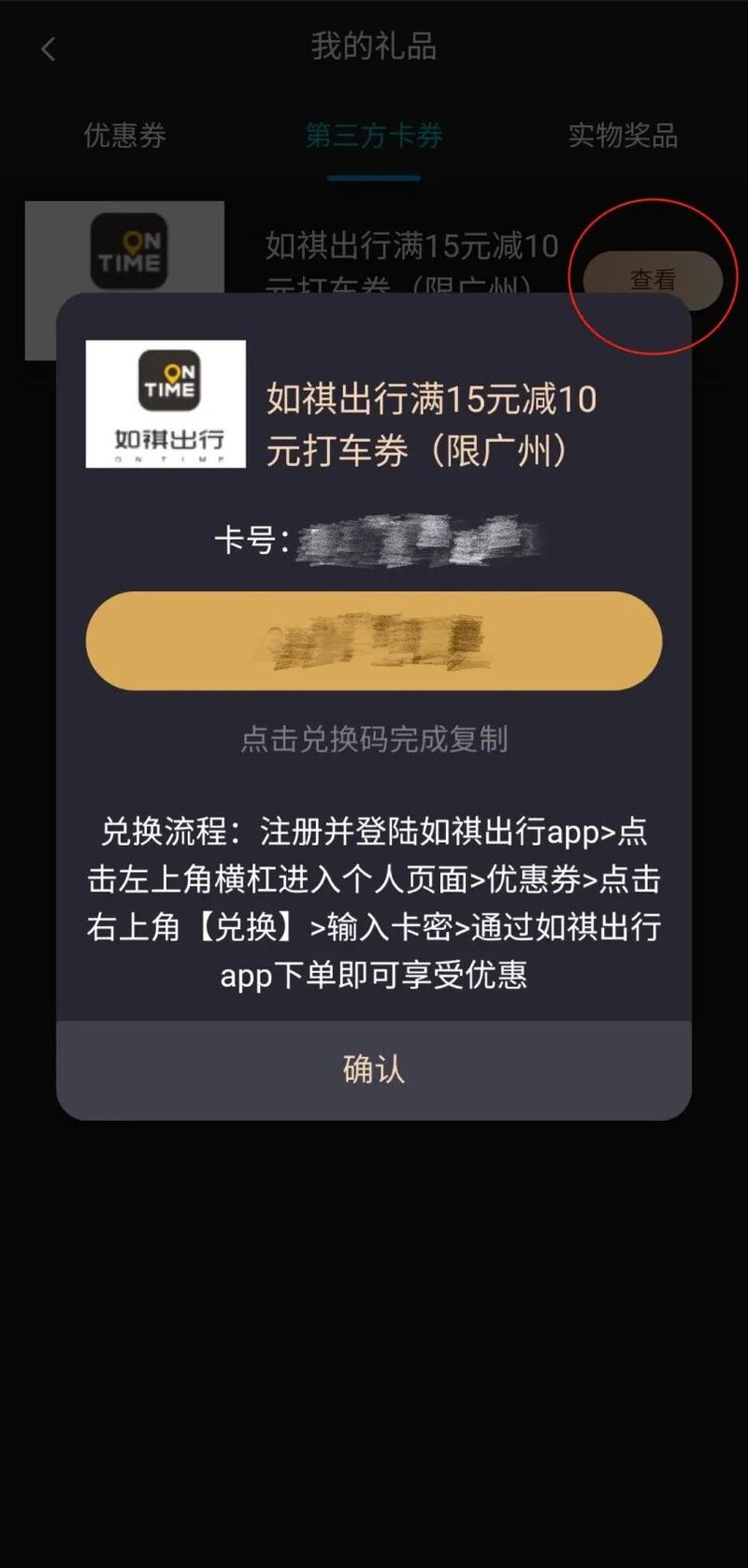The image size is (748, 1568).
Task: Go back with the top-left arrow
Action: [x=49, y=49]
